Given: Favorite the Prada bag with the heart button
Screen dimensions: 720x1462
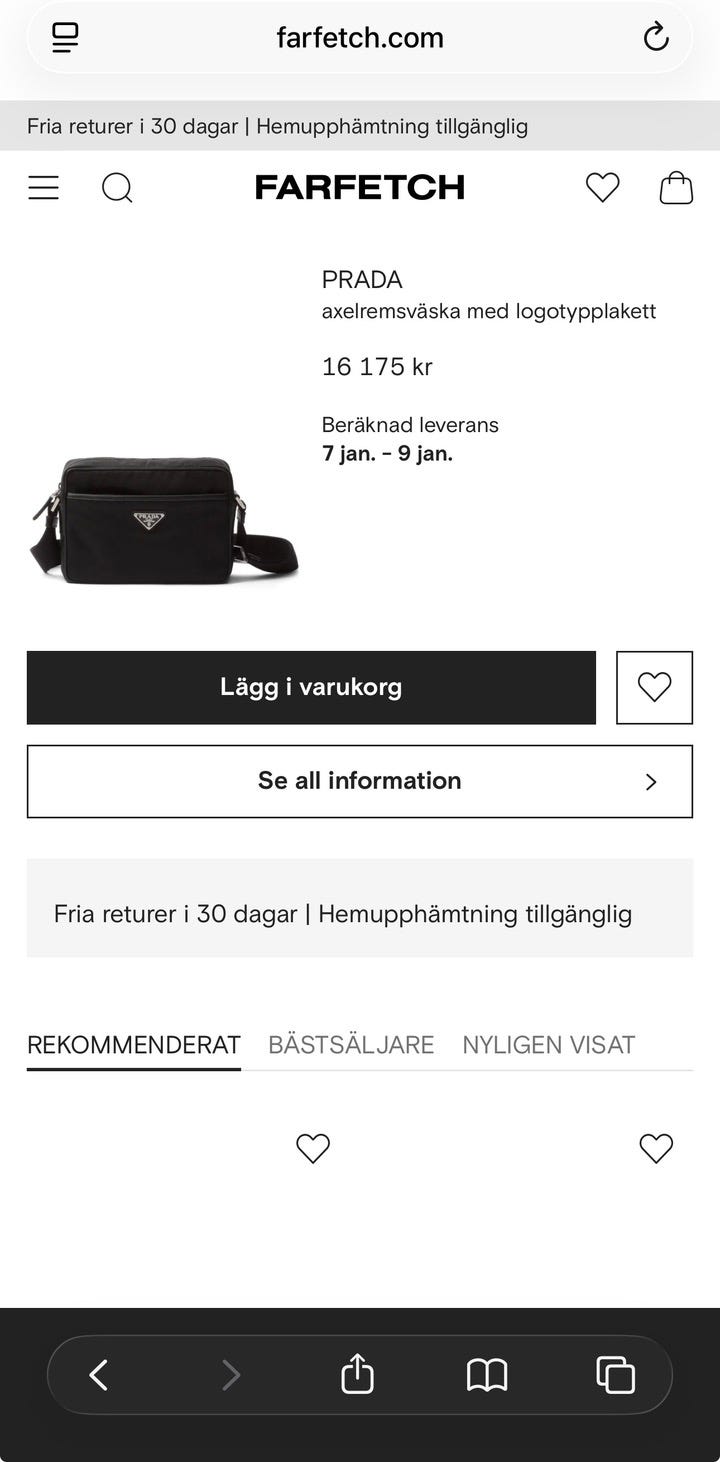Looking at the screenshot, I should (655, 687).
